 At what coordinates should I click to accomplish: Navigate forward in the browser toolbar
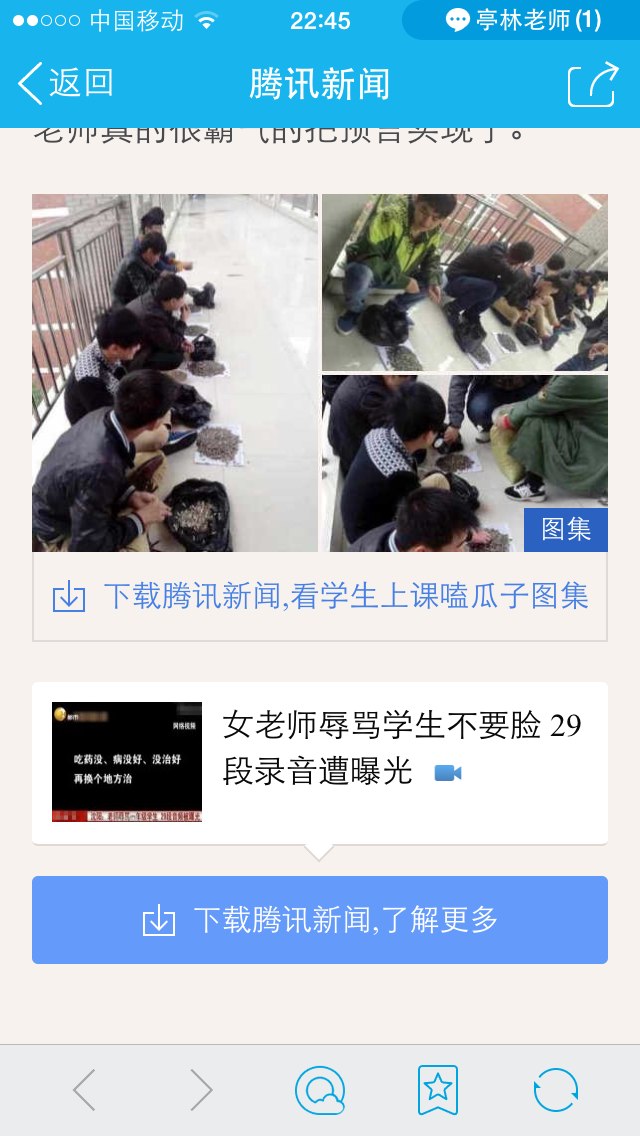tap(201, 1090)
